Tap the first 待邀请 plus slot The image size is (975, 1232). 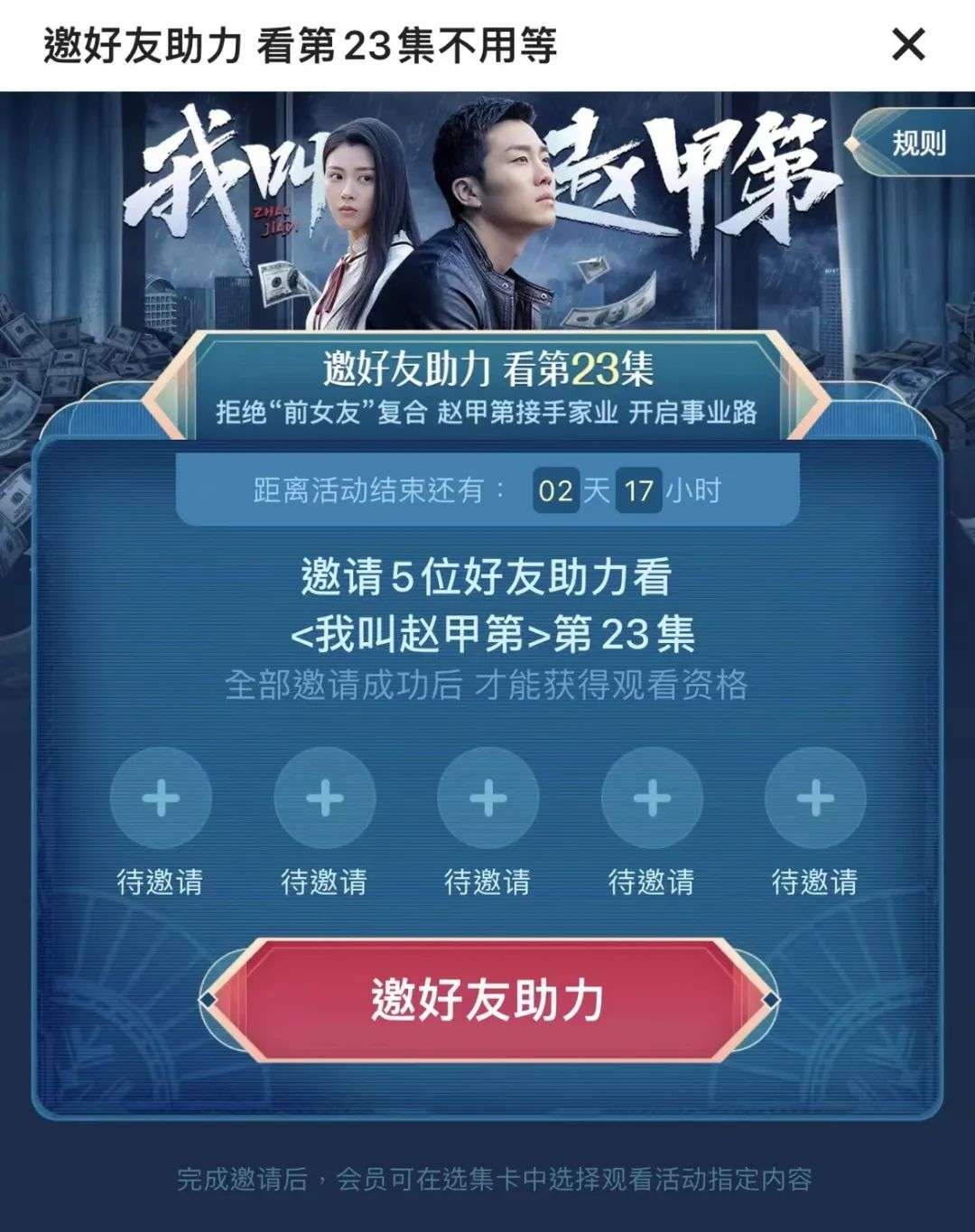pos(161,798)
